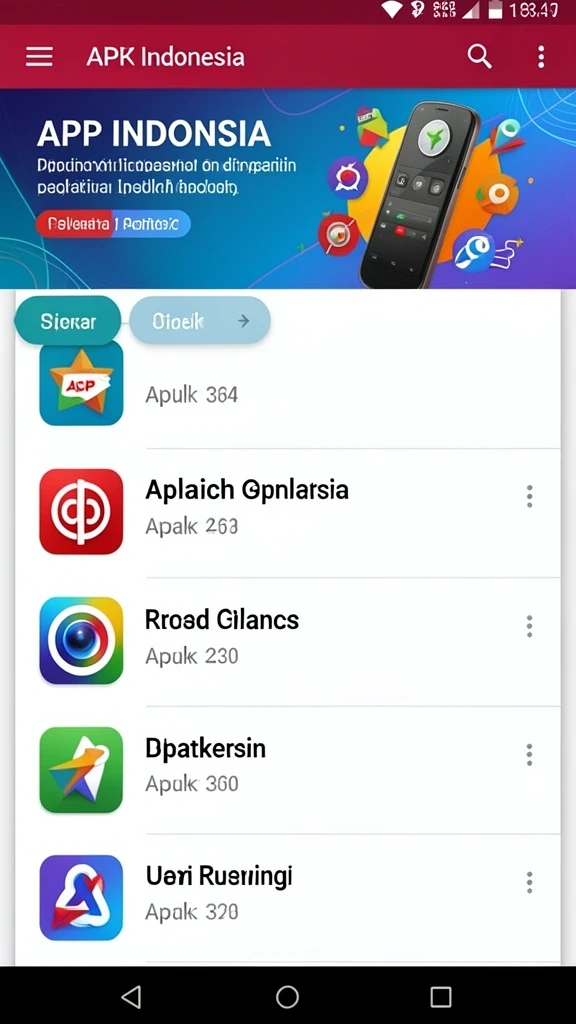Image resolution: width=576 pixels, height=1024 pixels.
Task: Open the Uari Ruerringi app row
Action: pyautogui.click(x=288, y=897)
